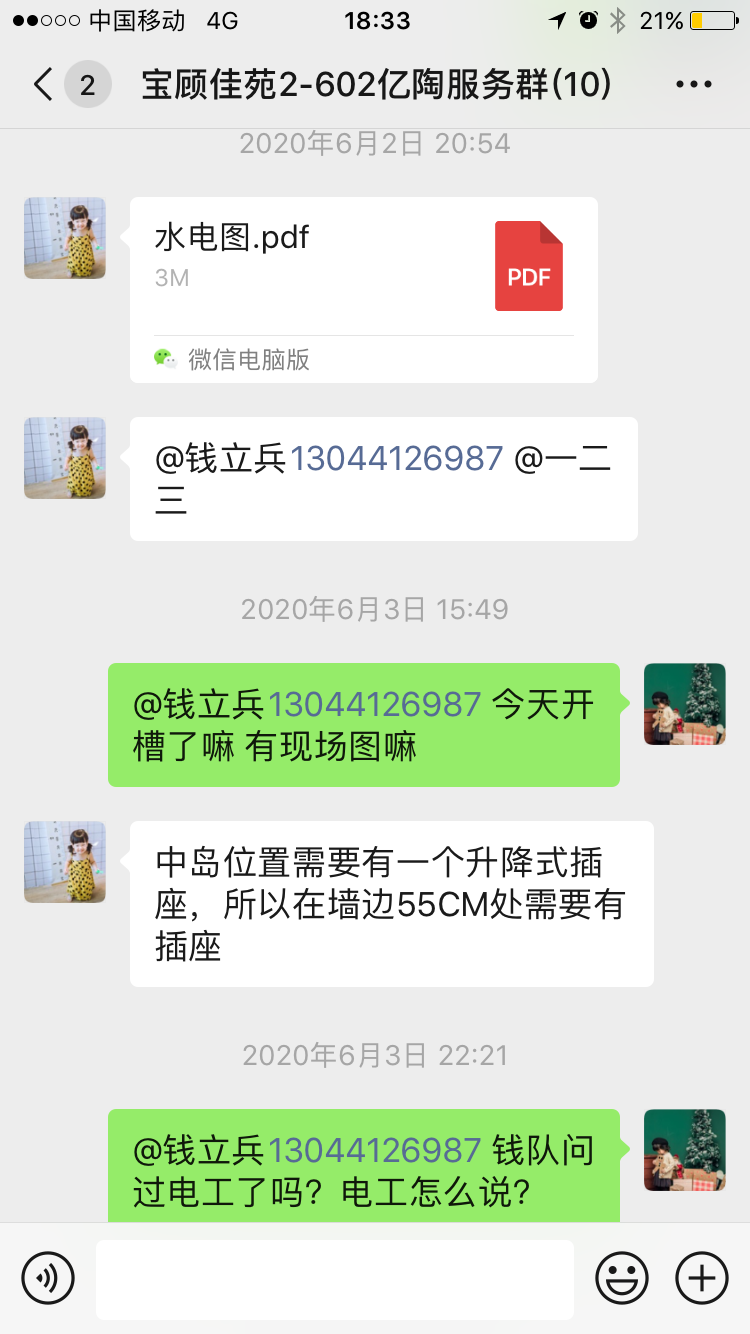Open sender's avatar beside the 中岛位置 message
750x1334 pixels.
(65, 862)
